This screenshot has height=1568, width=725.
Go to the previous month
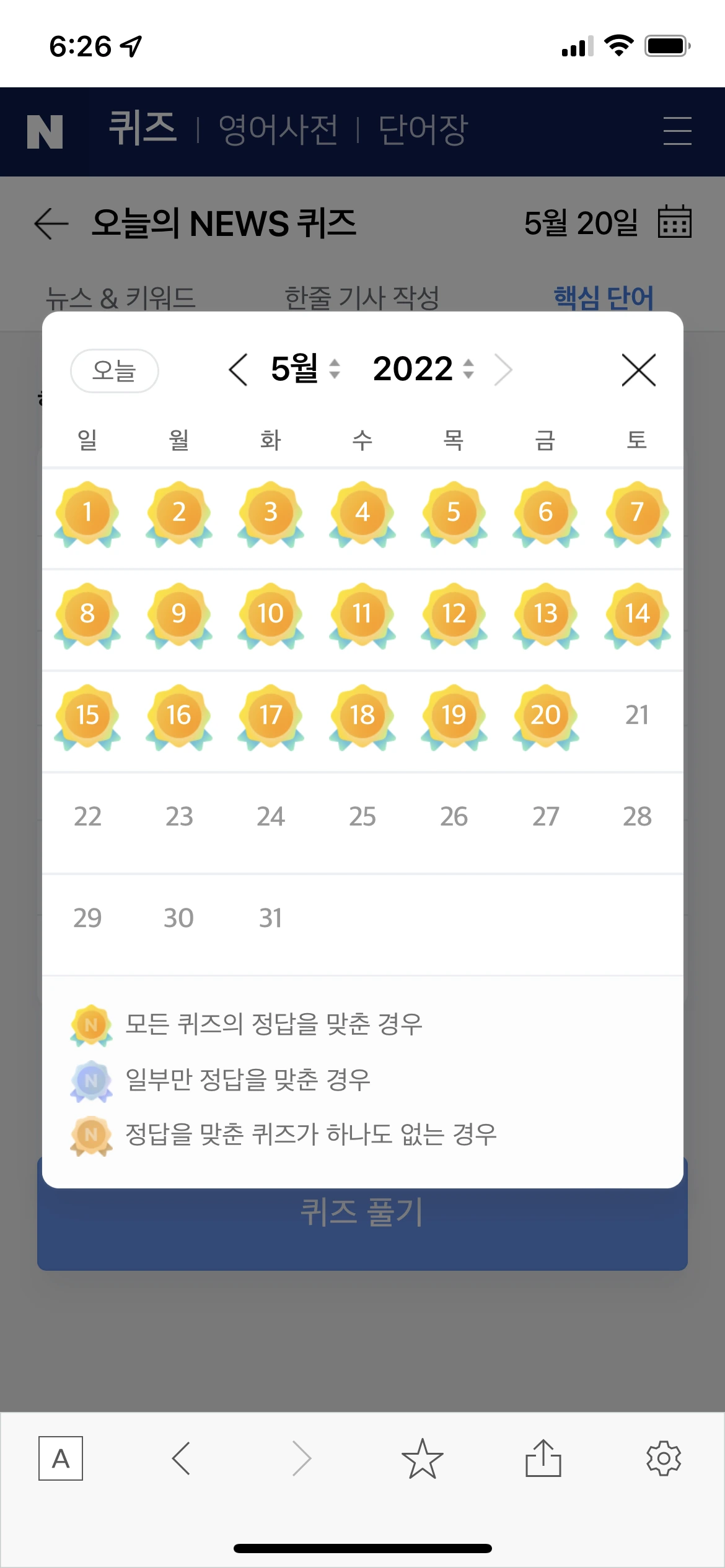[238, 370]
